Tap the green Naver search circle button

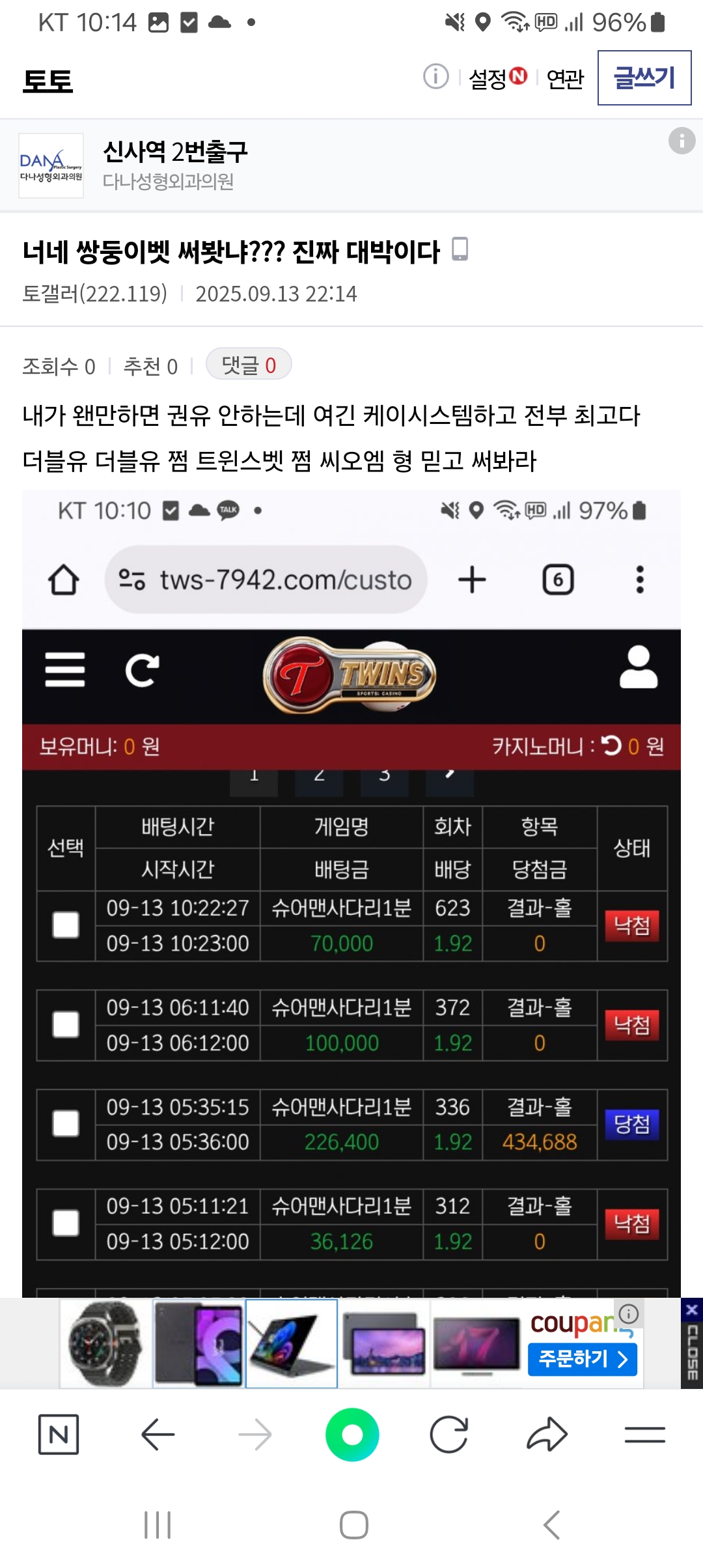click(352, 1435)
